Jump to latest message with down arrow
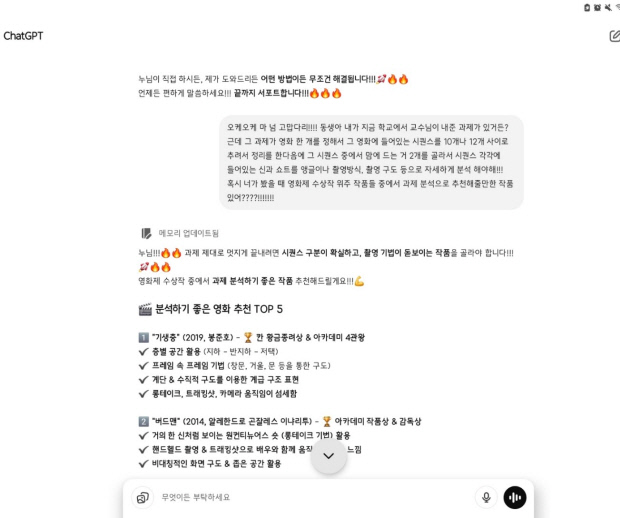The image size is (620, 518). coord(329,456)
